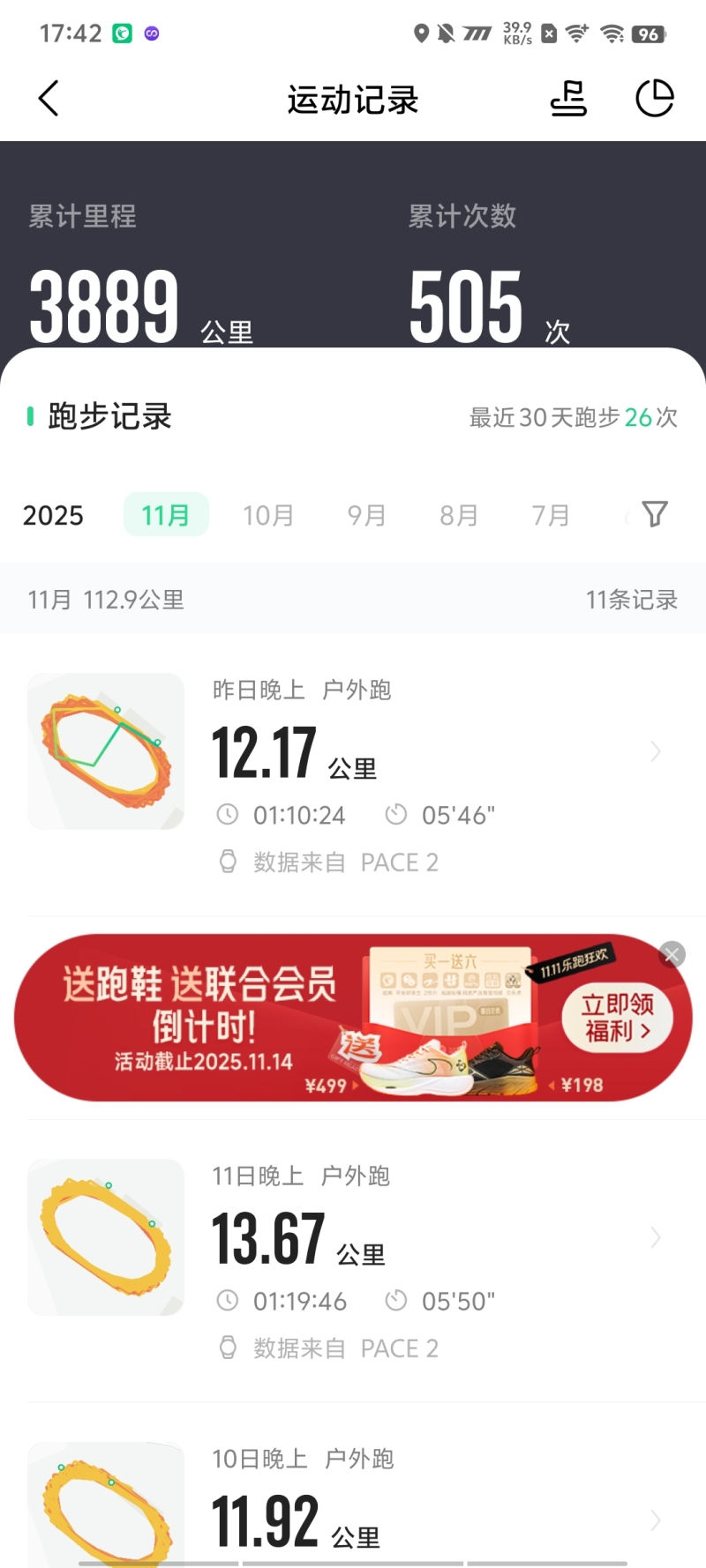Open the statistics pie chart icon
This screenshot has width=706, height=1568.
click(655, 99)
